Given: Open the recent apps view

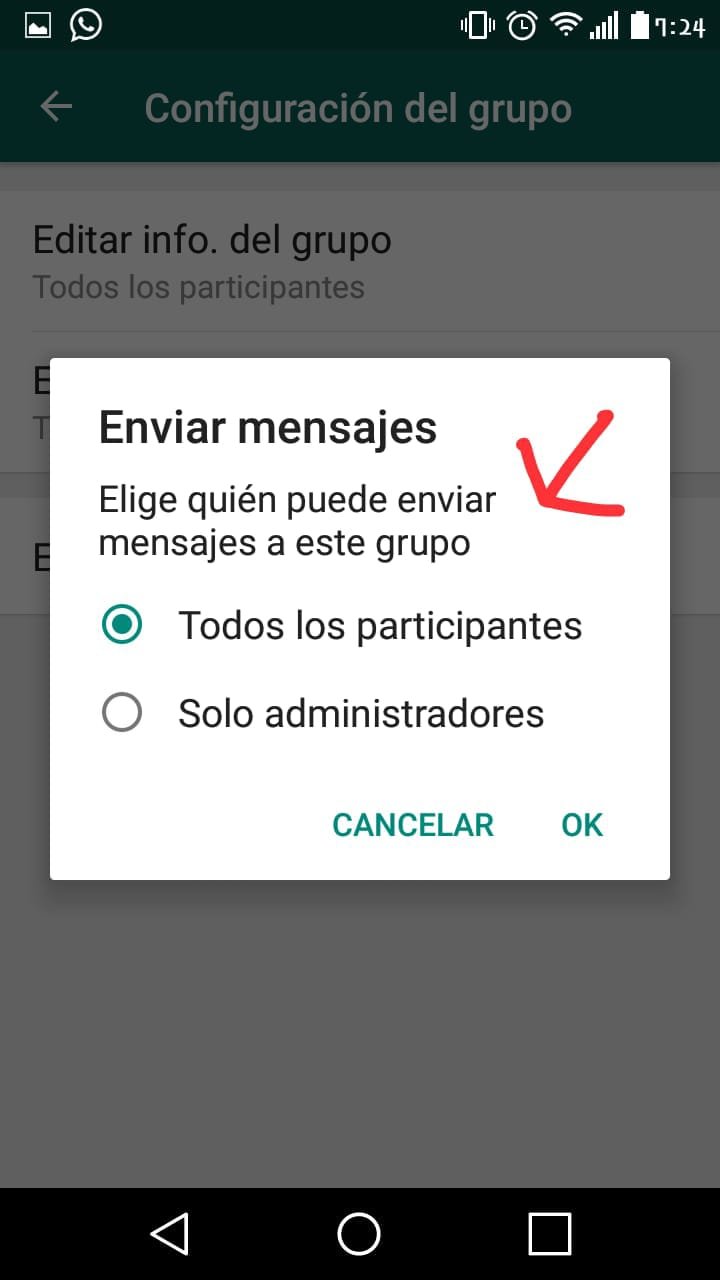Looking at the screenshot, I should point(549,1233).
